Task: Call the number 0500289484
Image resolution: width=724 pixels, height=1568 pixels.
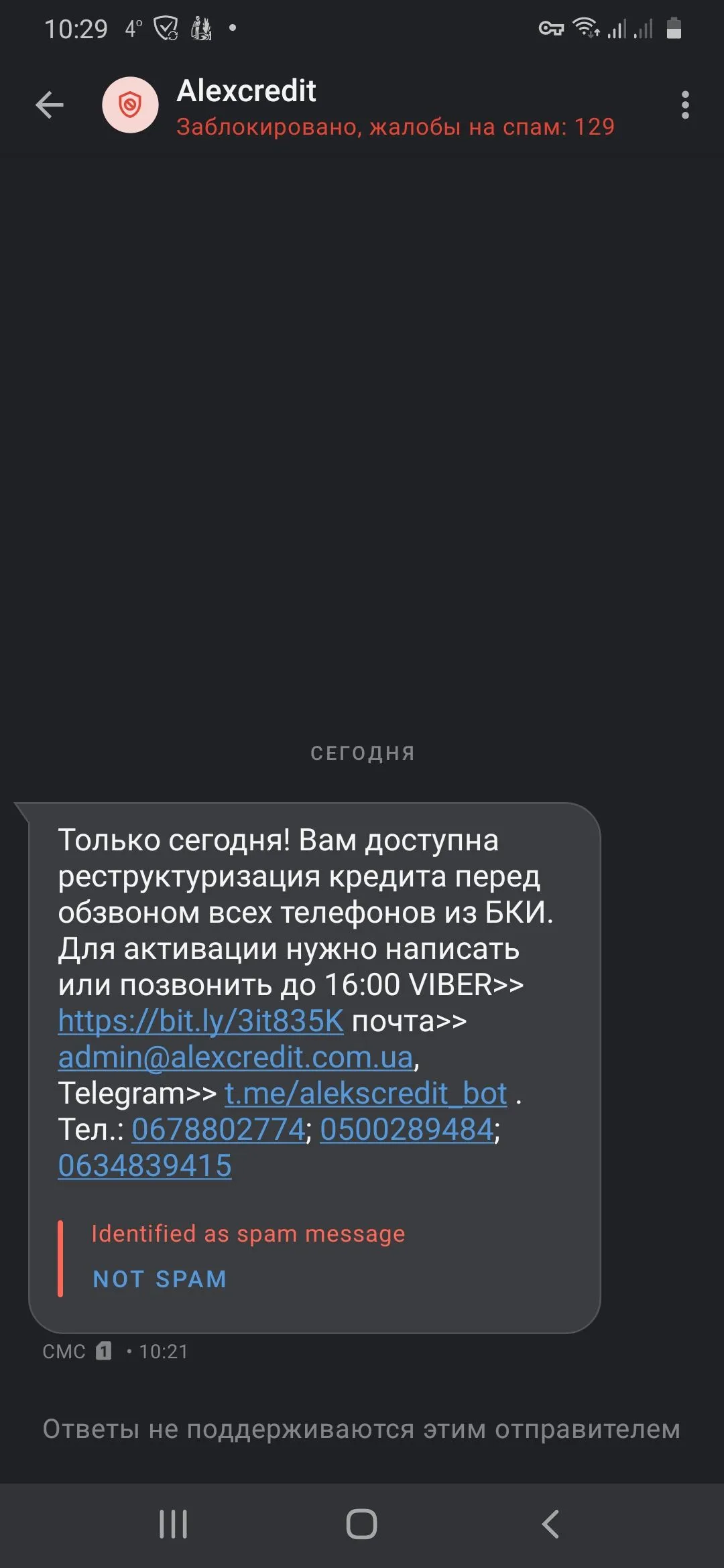Action: tap(407, 1130)
